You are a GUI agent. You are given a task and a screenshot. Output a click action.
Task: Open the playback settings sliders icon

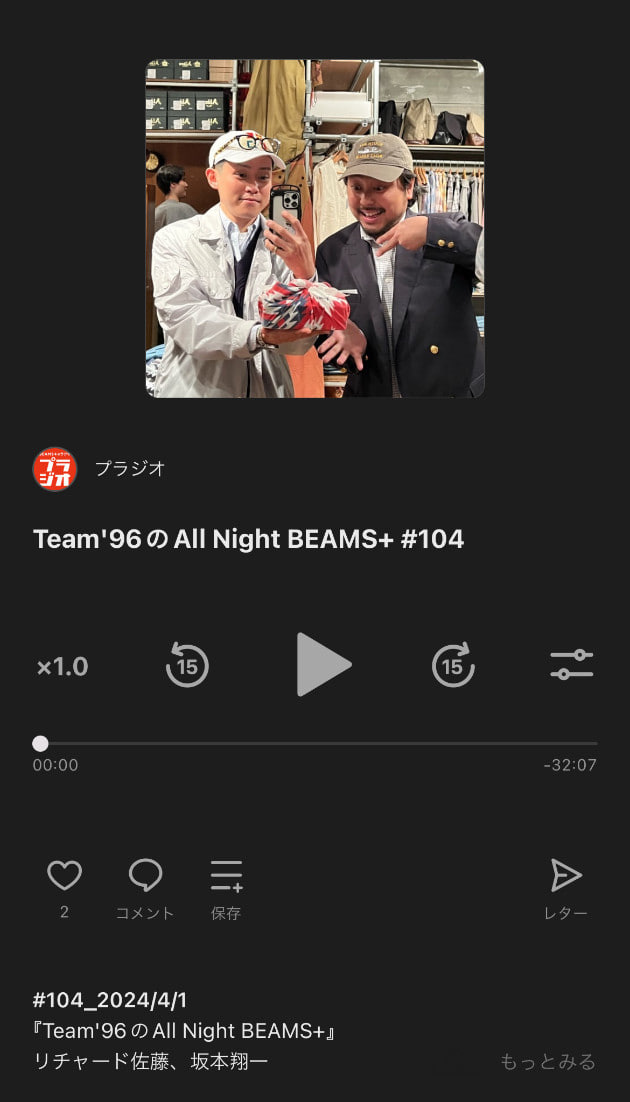571,665
